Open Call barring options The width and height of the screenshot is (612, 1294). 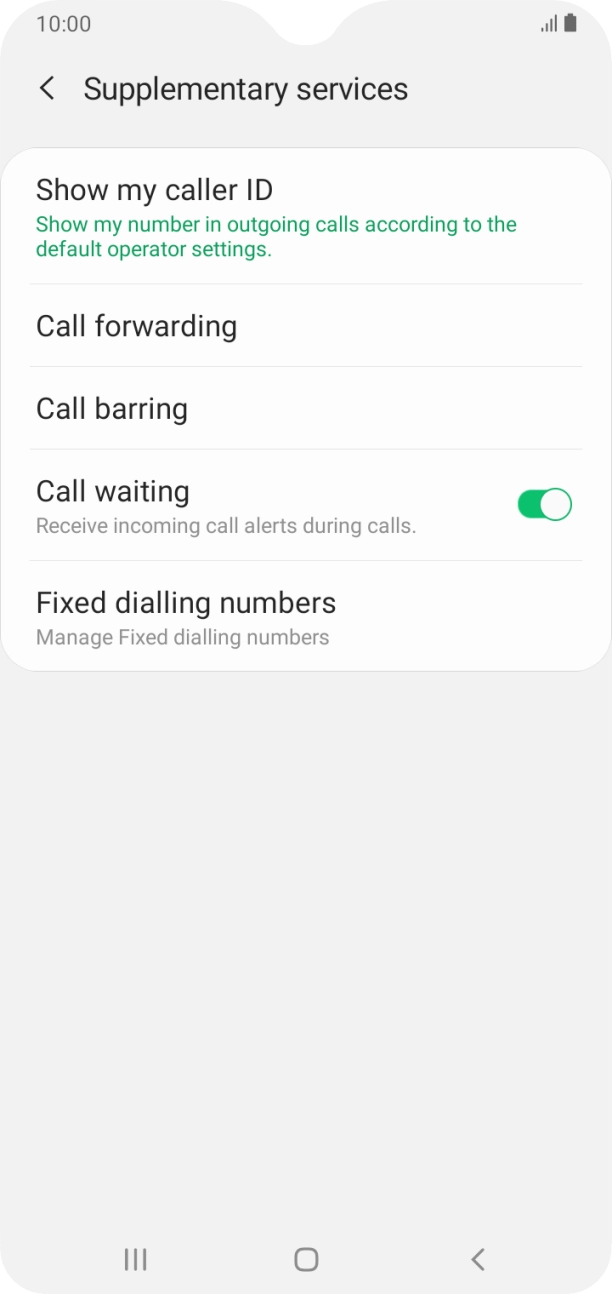pos(306,408)
